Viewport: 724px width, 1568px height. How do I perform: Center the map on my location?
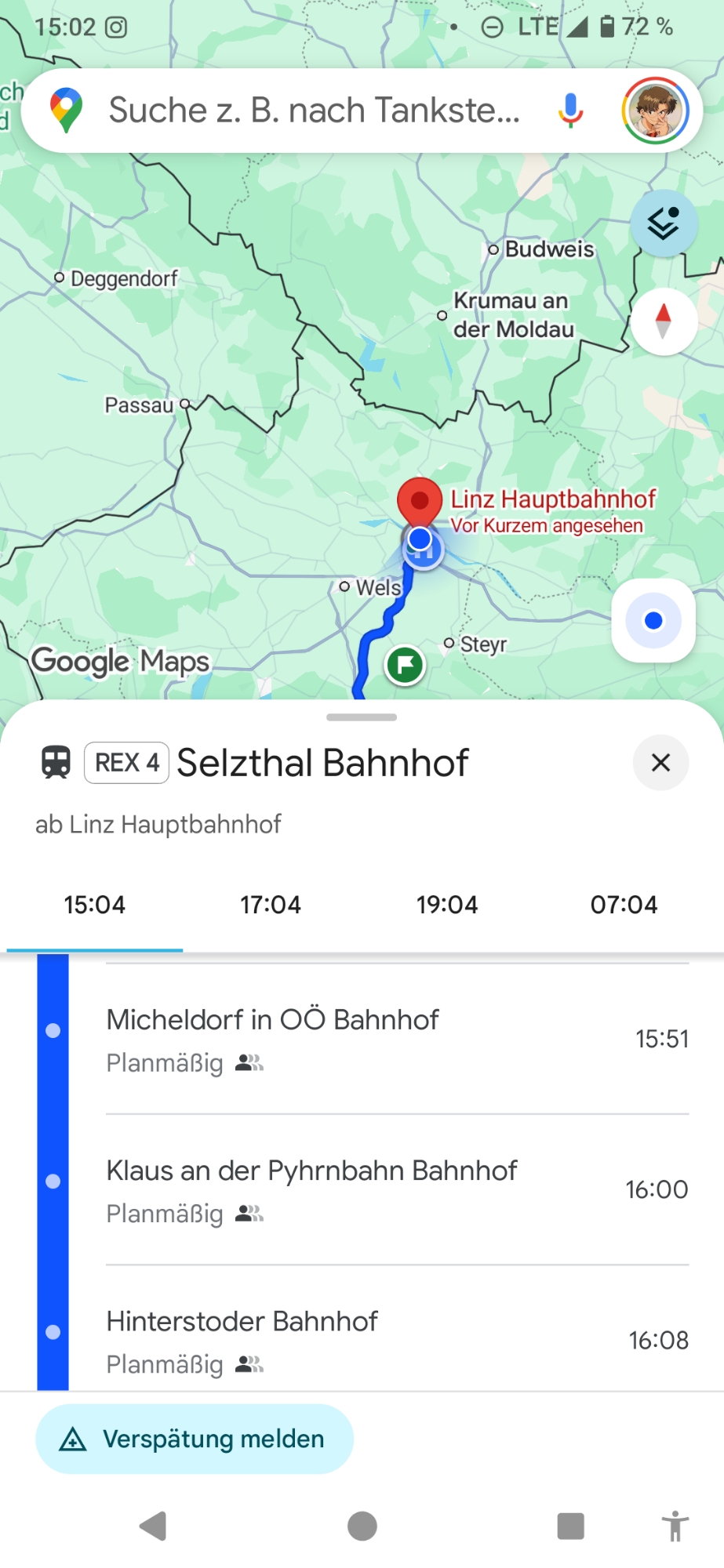tap(653, 621)
